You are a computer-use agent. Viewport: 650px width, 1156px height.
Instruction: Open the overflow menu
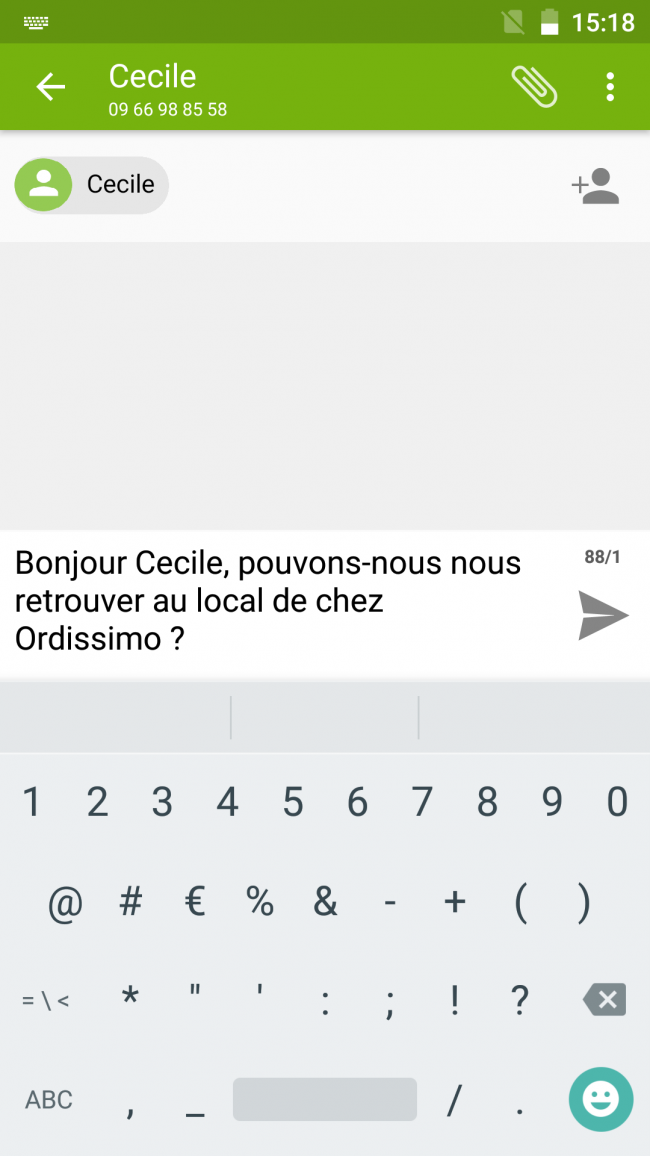pyautogui.click(x=610, y=87)
